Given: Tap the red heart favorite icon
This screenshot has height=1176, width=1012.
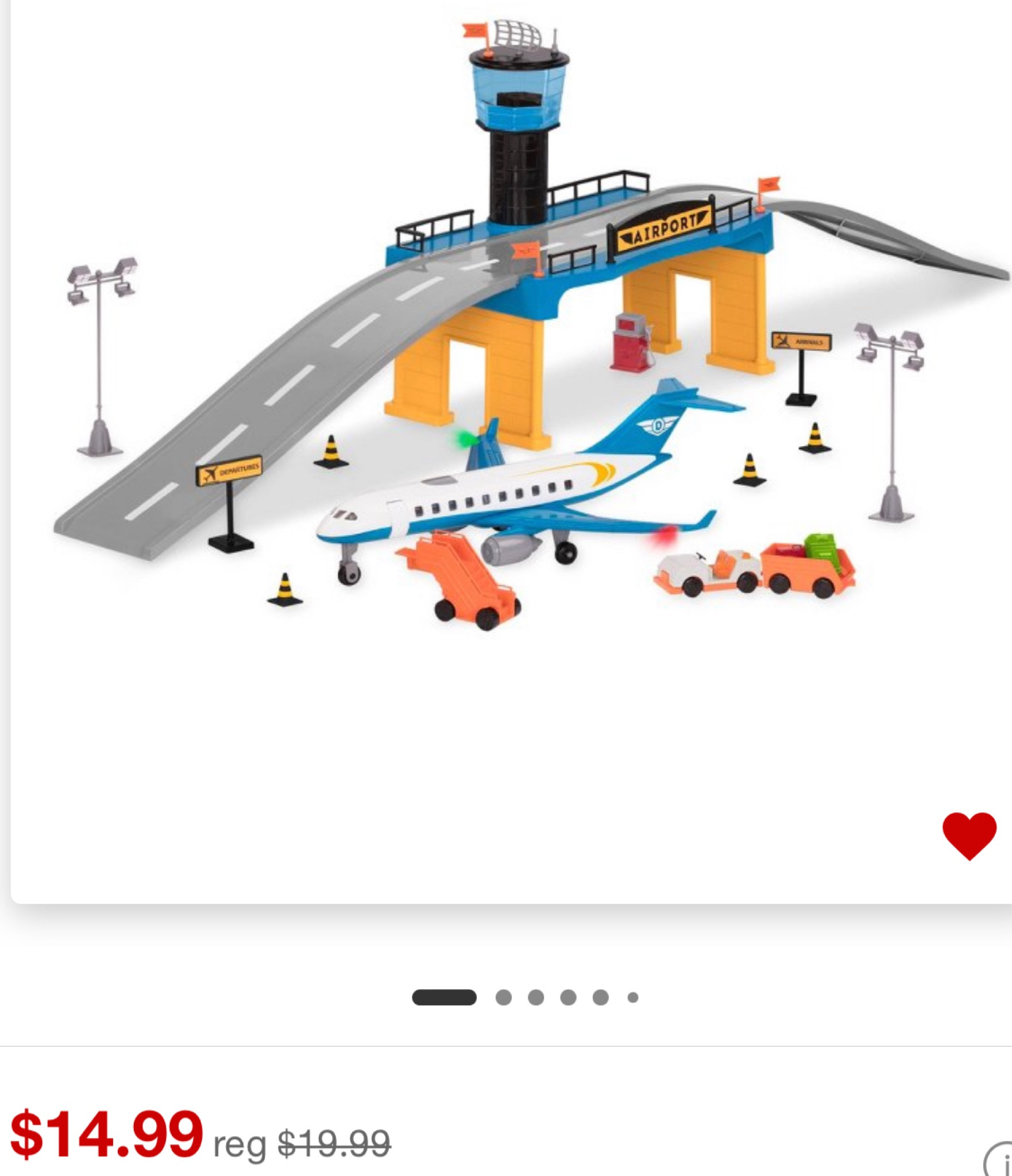Looking at the screenshot, I should [x=969, y=836].
